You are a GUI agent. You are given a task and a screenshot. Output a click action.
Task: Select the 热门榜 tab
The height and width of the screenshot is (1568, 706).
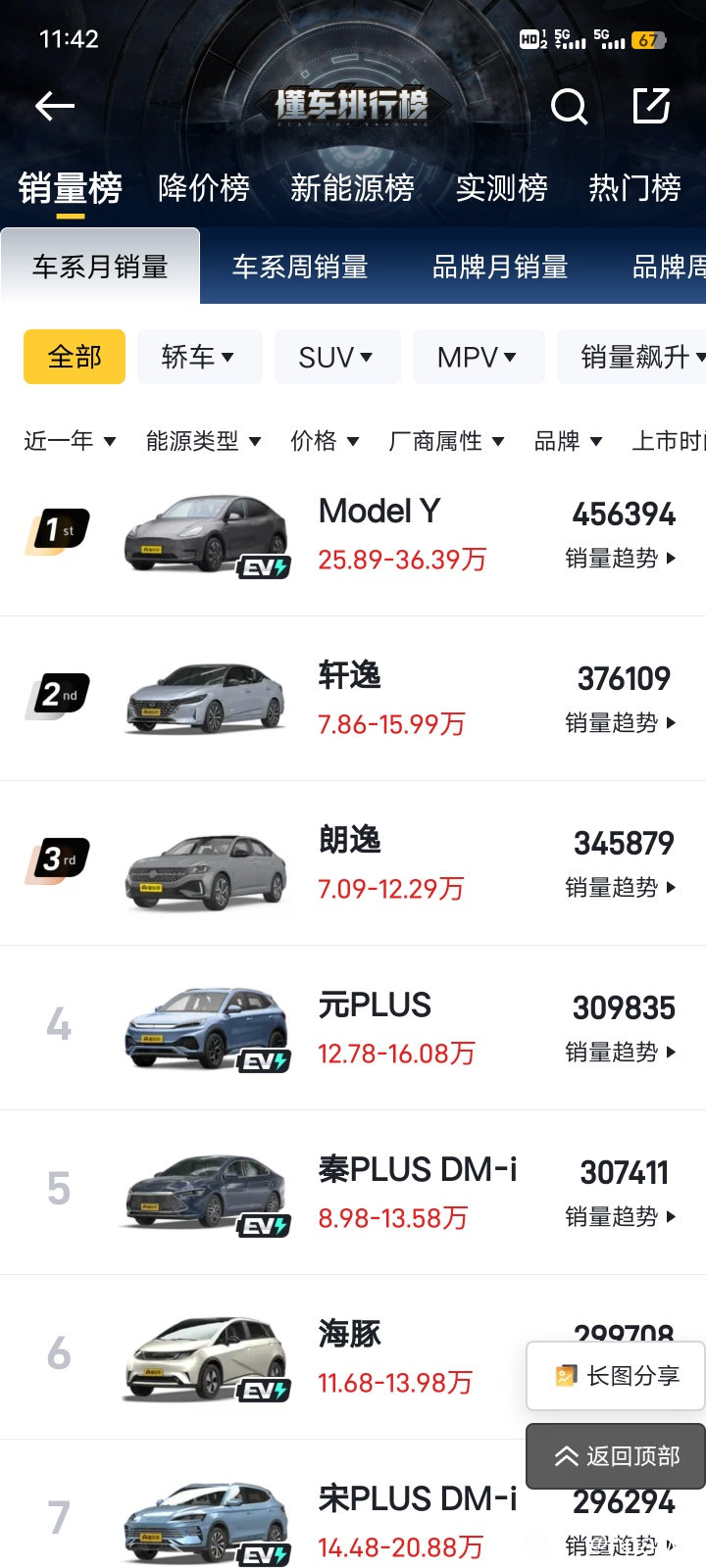(634, 187)
